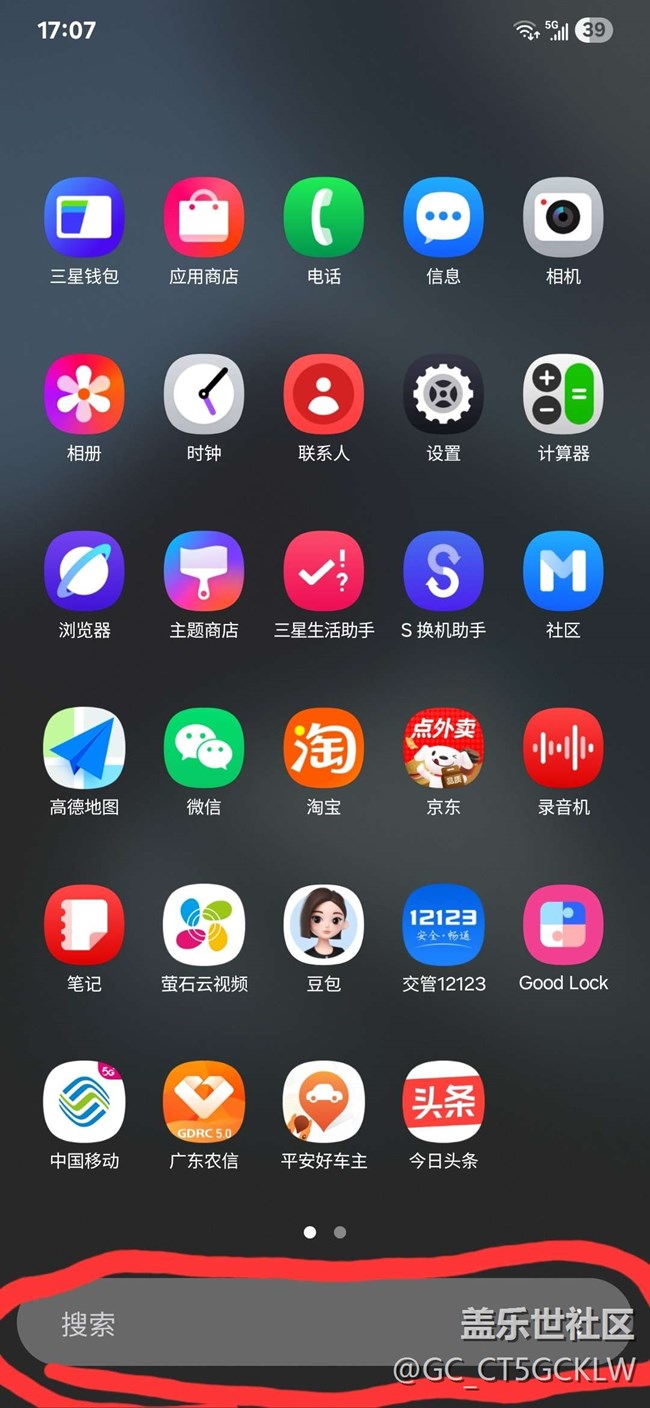650x1408 pixels.
Task: Open the 浏览器 browser
Action: (84, 572)
